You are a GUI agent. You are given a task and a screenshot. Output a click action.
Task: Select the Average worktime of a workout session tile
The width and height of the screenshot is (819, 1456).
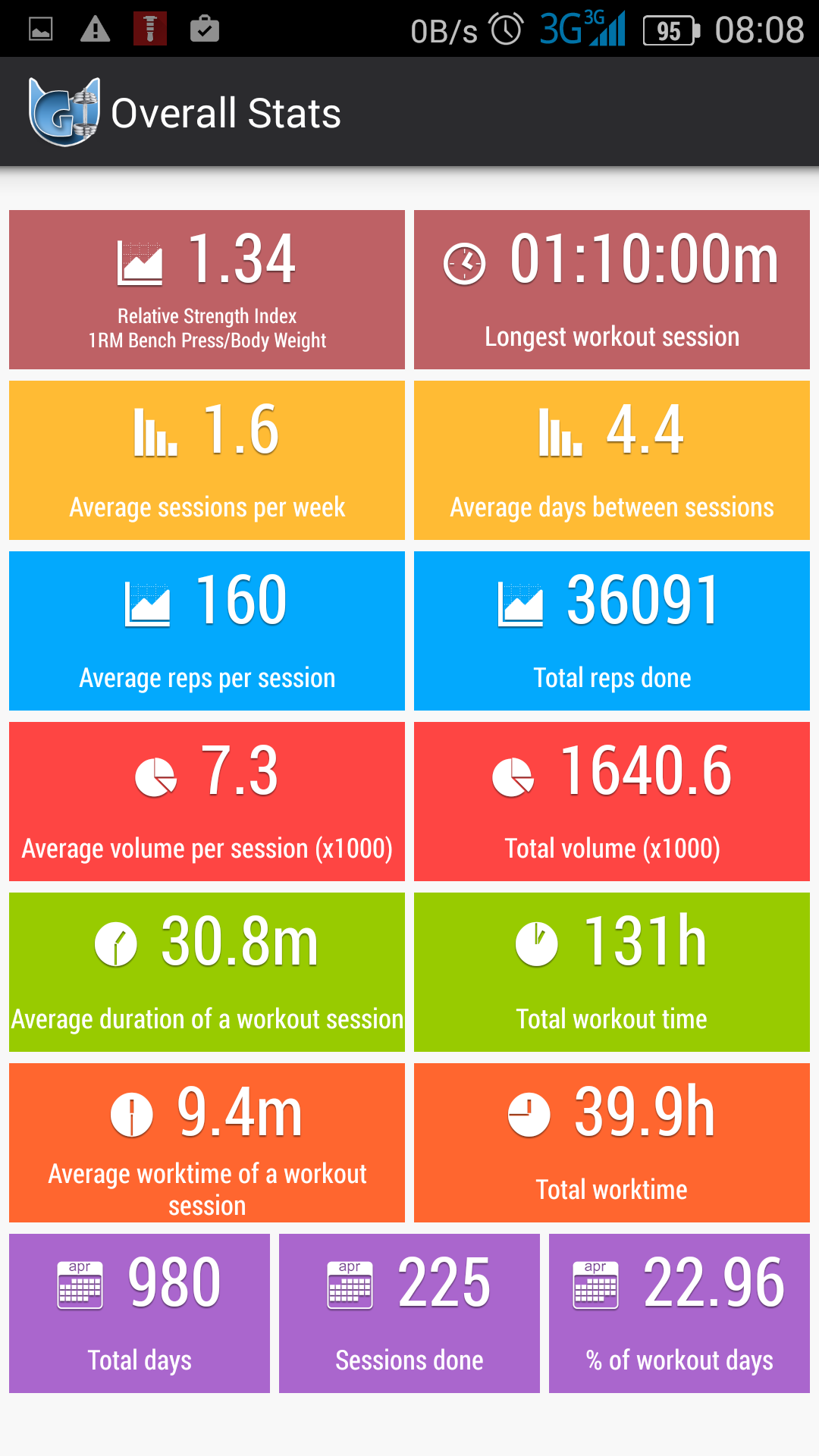coord(207,1143)
